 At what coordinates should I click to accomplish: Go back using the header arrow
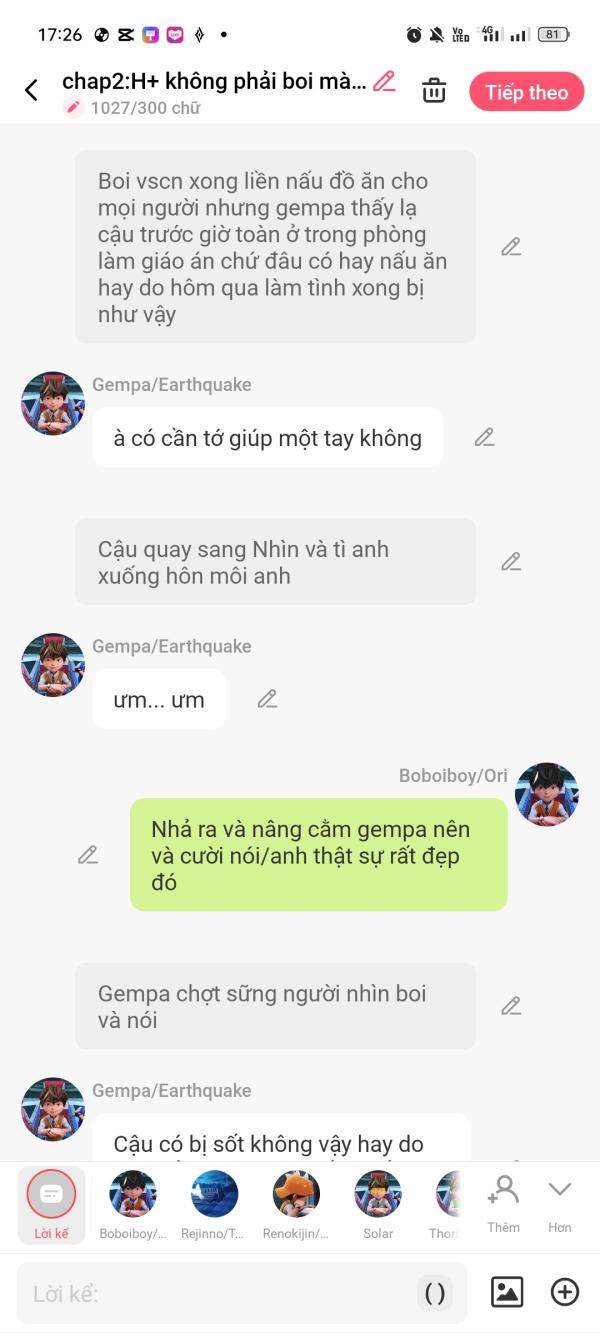pos(31,90)
